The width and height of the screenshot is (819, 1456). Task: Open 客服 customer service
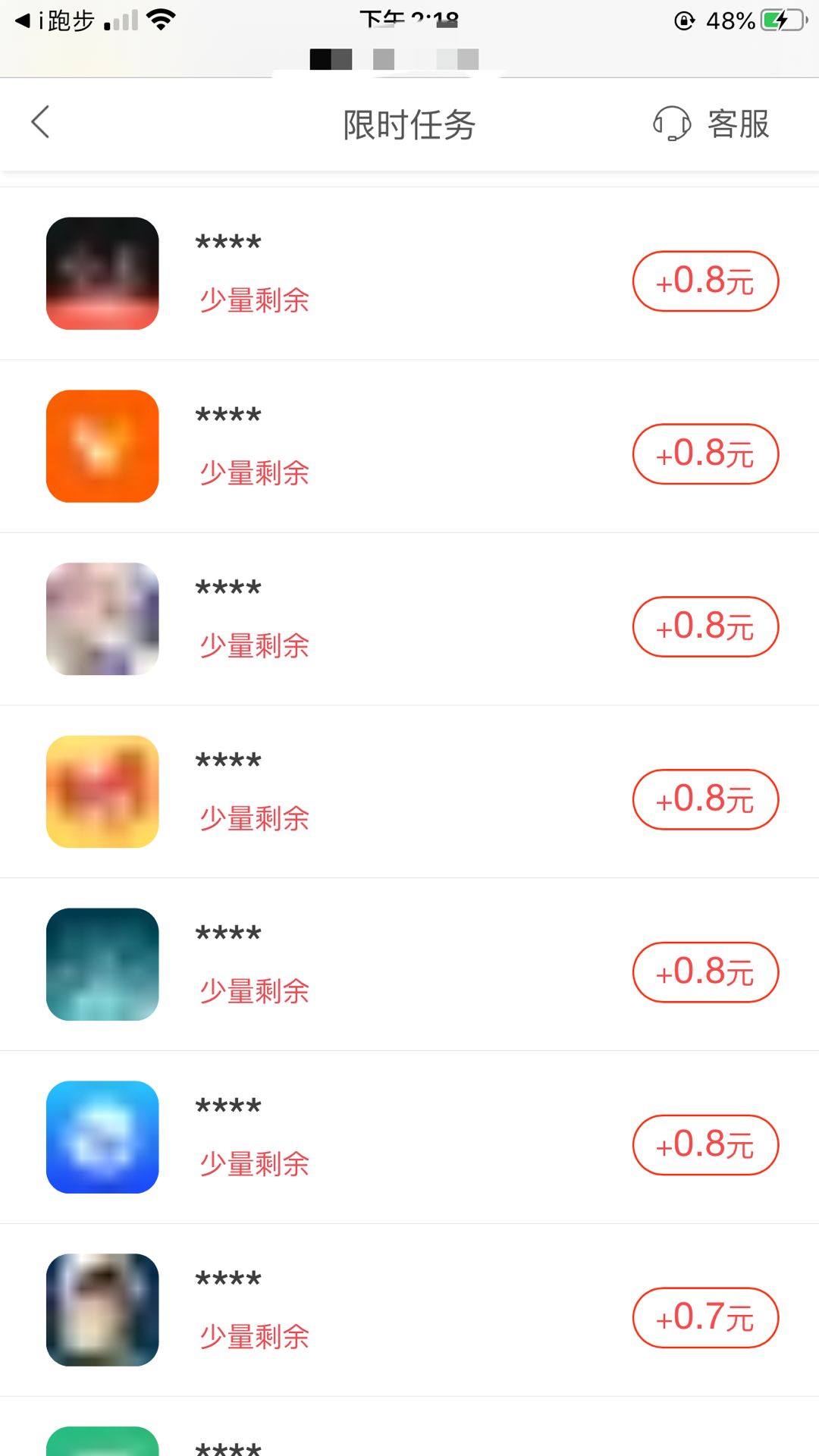711,124
